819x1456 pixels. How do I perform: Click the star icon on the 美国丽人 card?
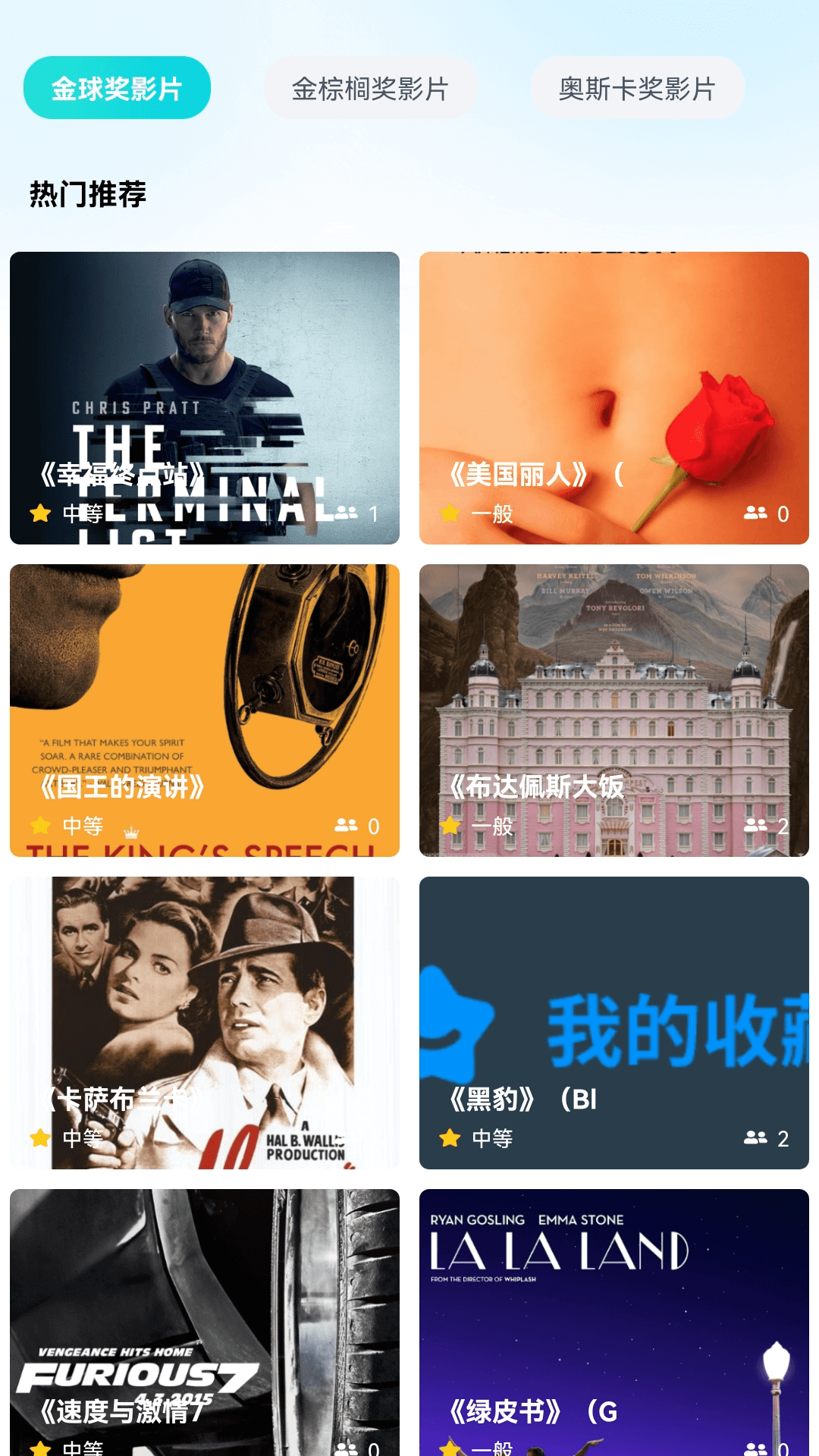point(451,513)
